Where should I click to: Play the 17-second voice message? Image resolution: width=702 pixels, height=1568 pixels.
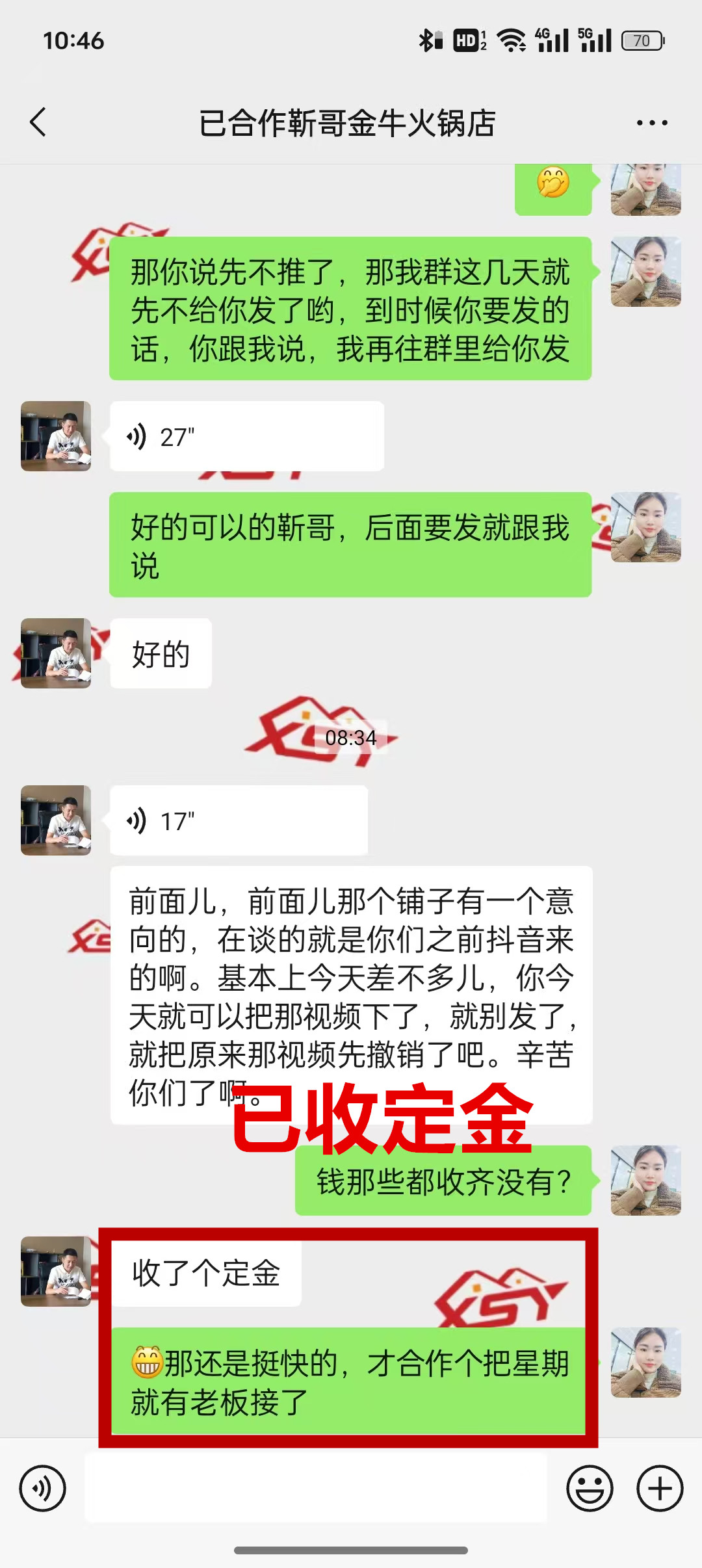coord(239,820)
